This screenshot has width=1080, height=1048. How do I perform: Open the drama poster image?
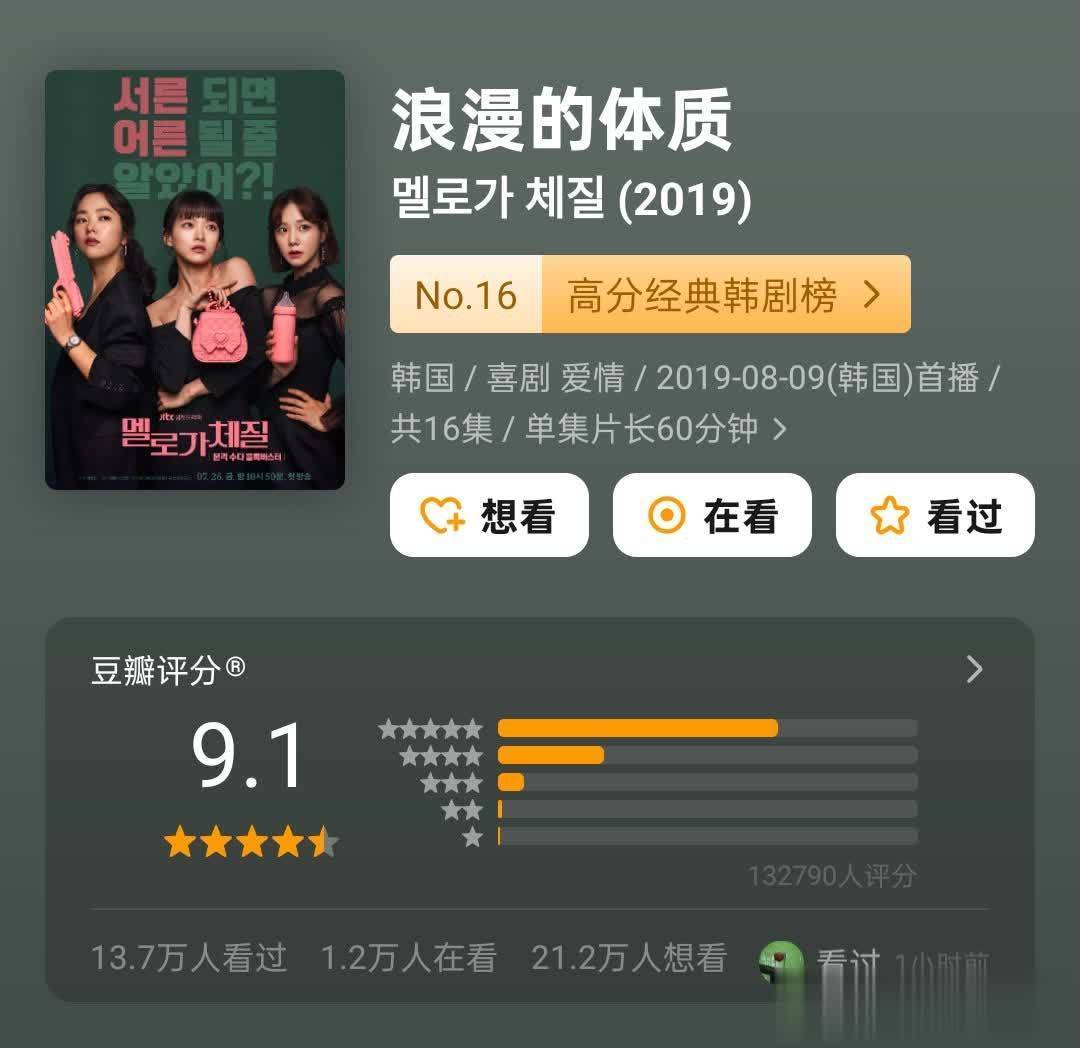coord(195,280)
